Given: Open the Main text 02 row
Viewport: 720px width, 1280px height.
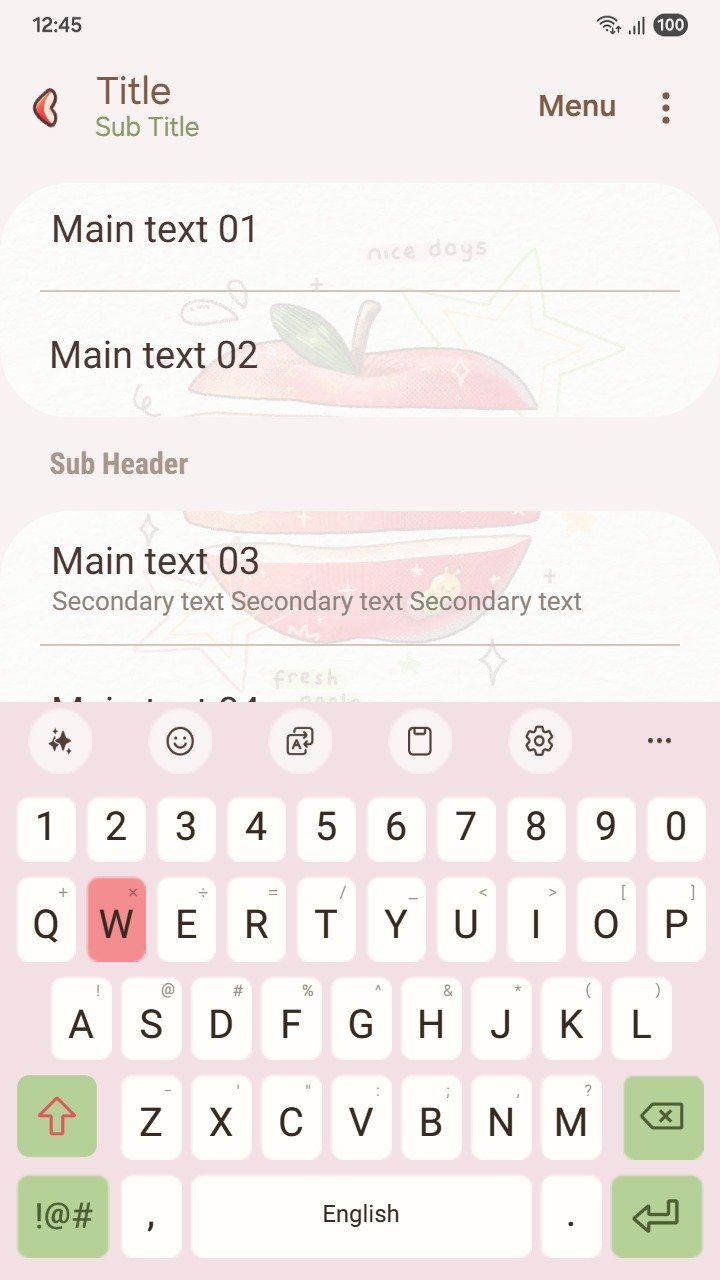Looking at the screenshot, I should [x=360, y=356].
